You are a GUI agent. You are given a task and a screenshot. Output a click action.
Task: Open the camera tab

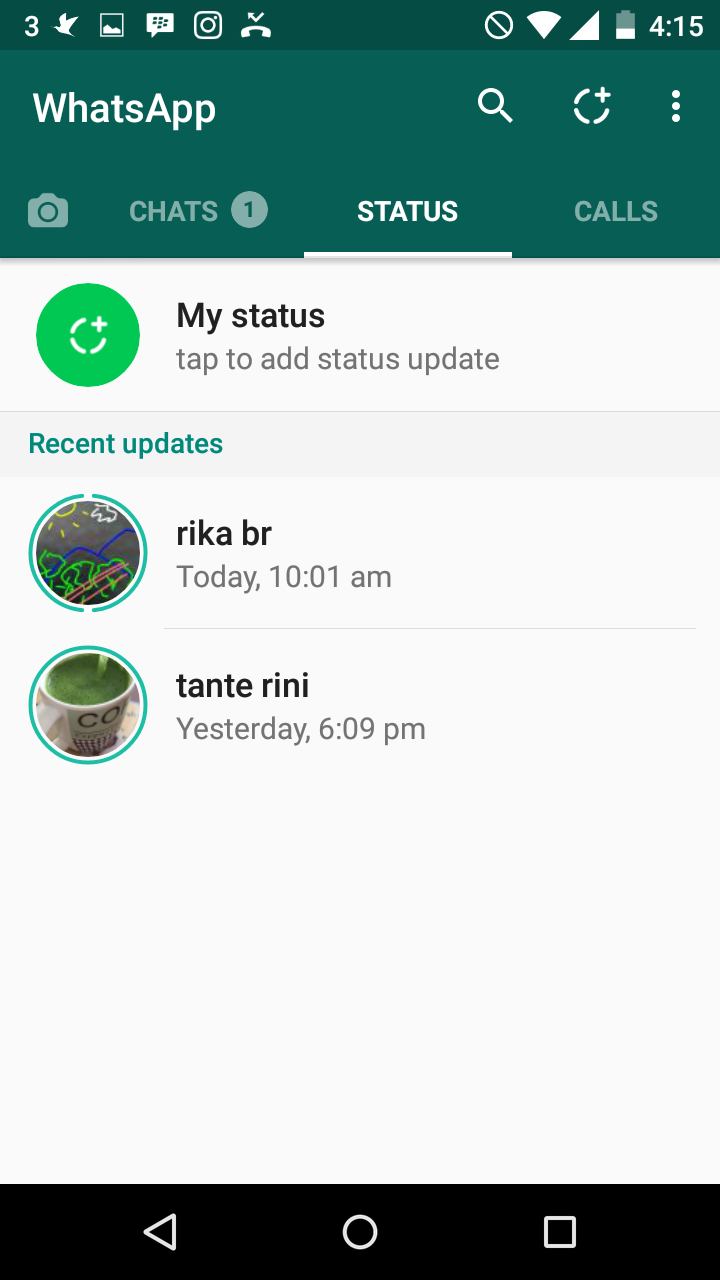click(x=48, y=211)
